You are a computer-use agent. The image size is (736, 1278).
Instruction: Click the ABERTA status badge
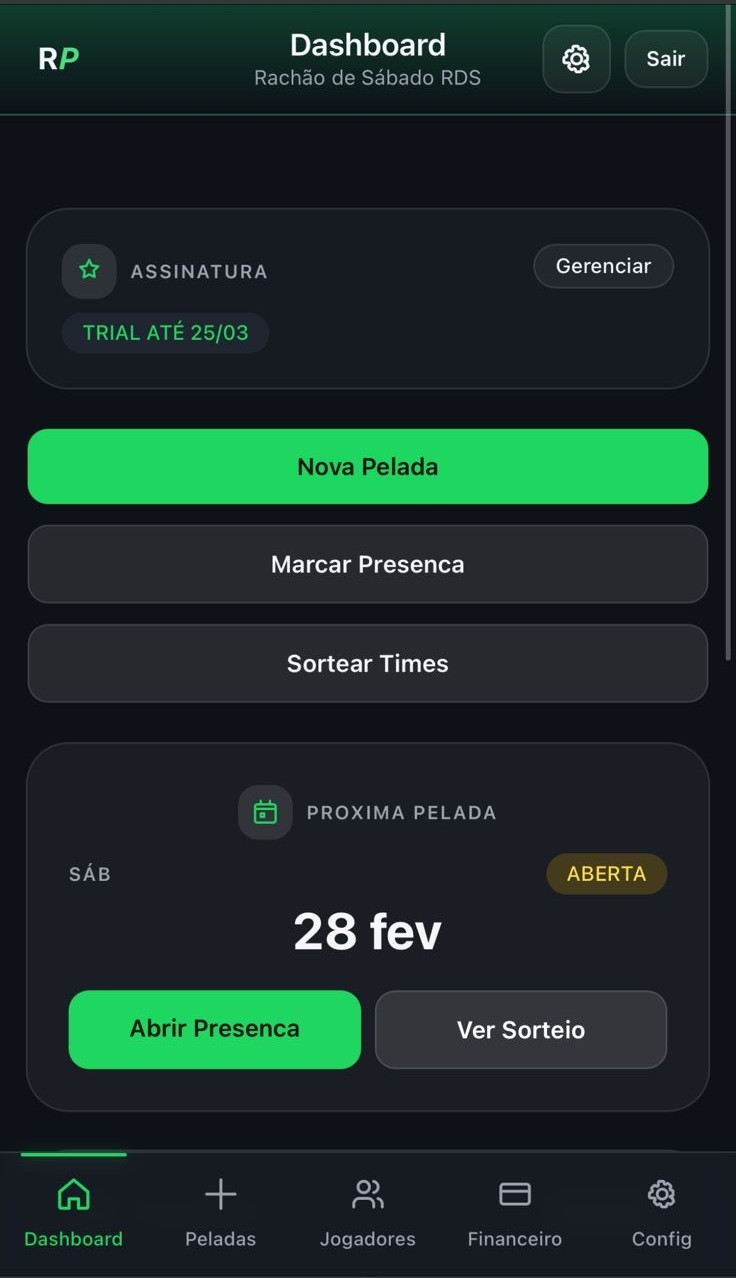click(x=606, y=873)
